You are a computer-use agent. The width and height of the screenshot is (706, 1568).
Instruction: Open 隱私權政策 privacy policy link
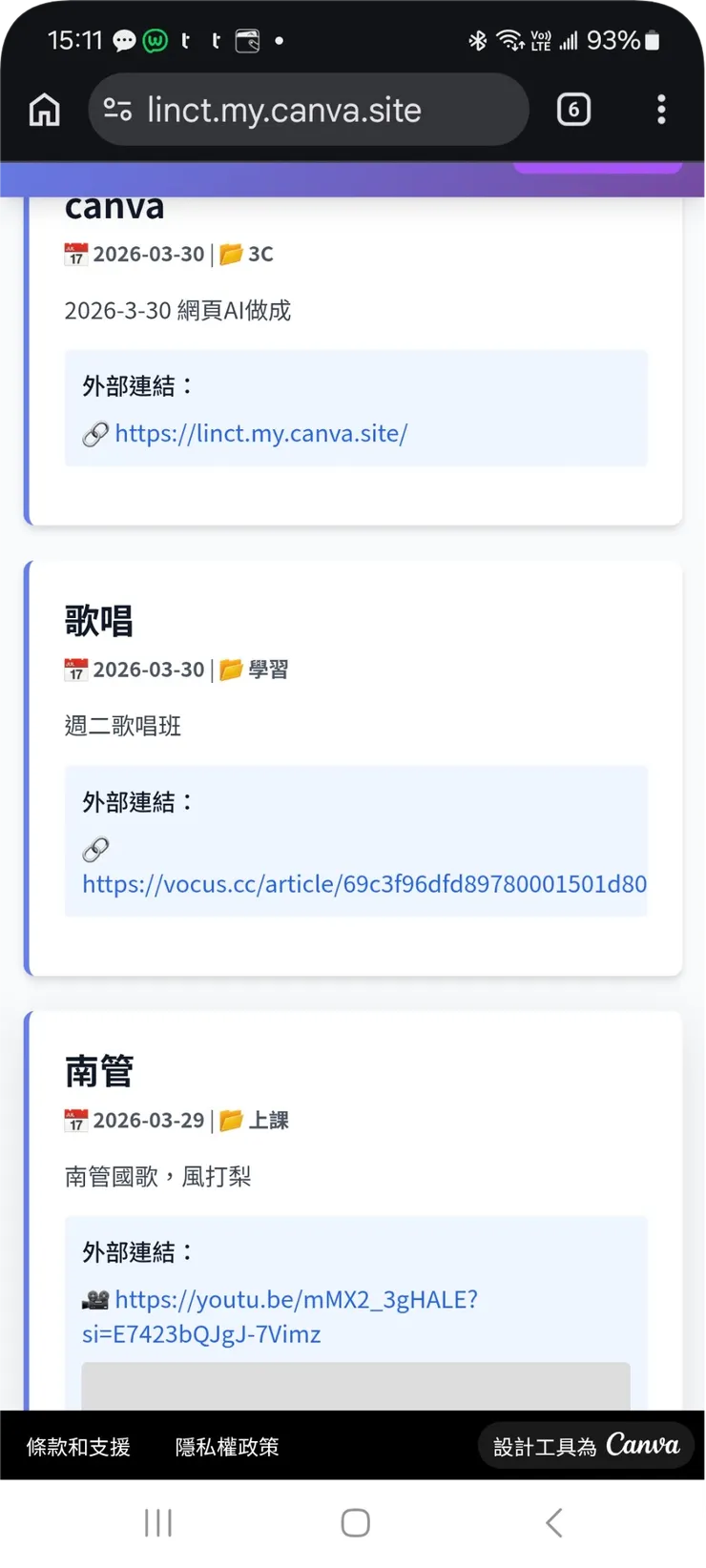[227, 1446]
